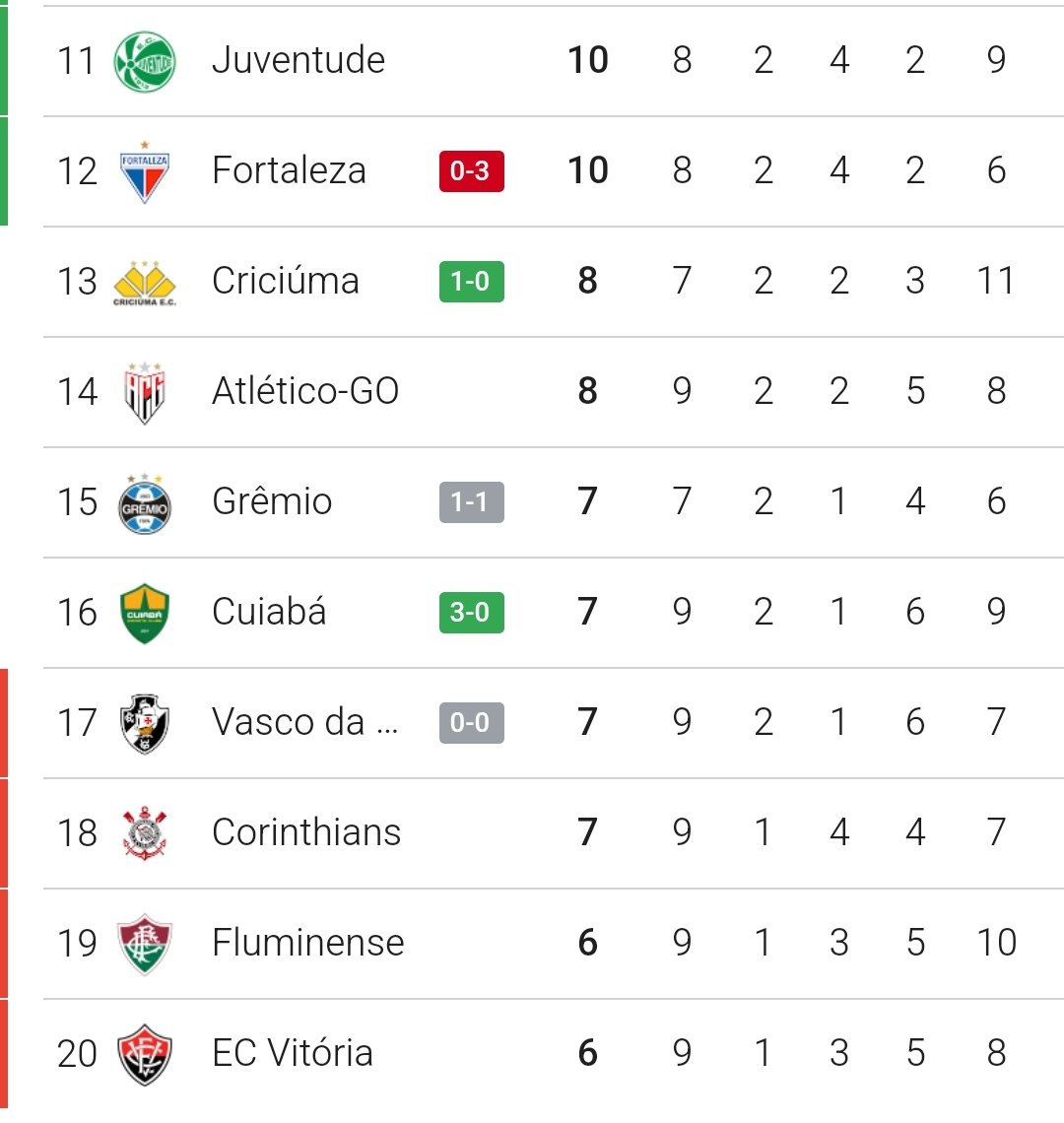
Task: View the Fluminense team row
Action: coord(307,943)
